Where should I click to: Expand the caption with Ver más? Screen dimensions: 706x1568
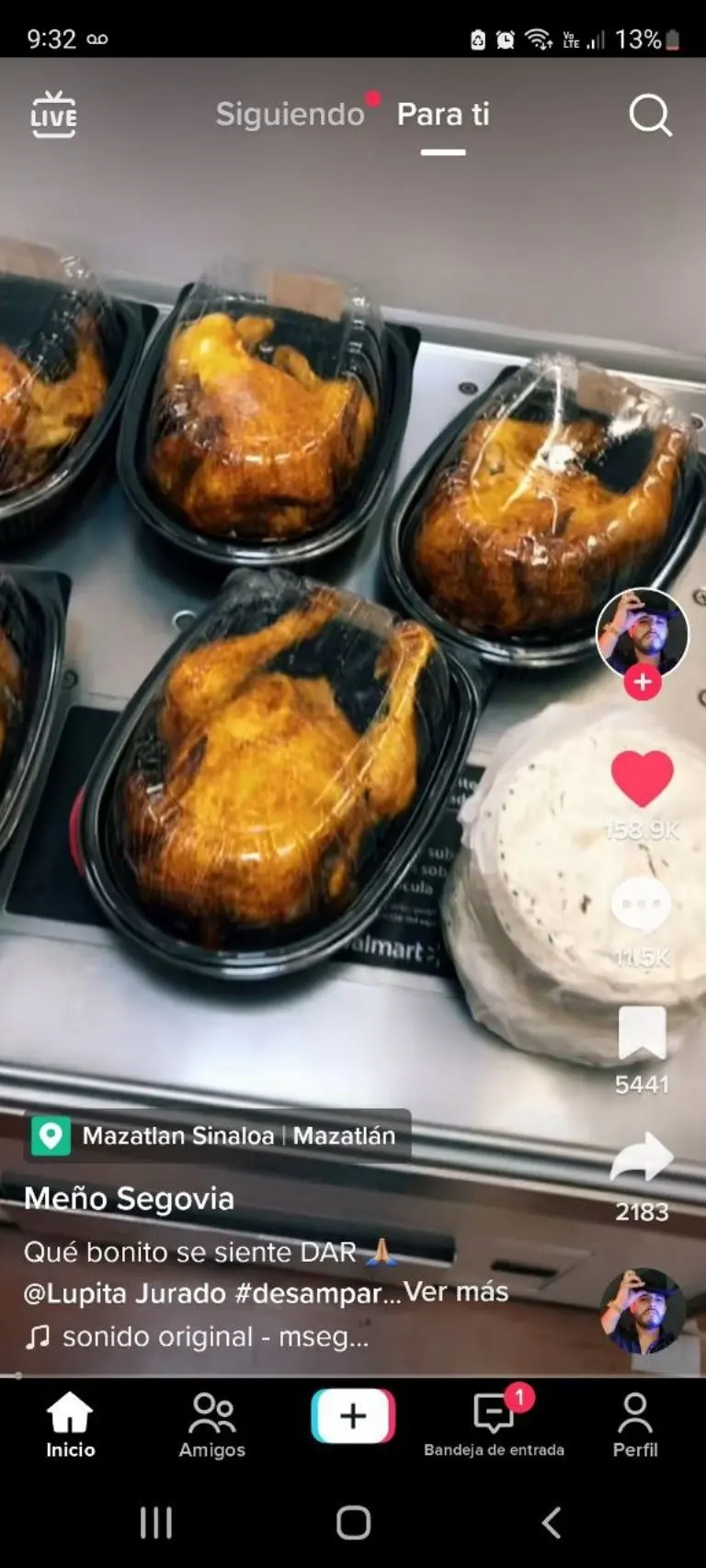click(456, 1292)
